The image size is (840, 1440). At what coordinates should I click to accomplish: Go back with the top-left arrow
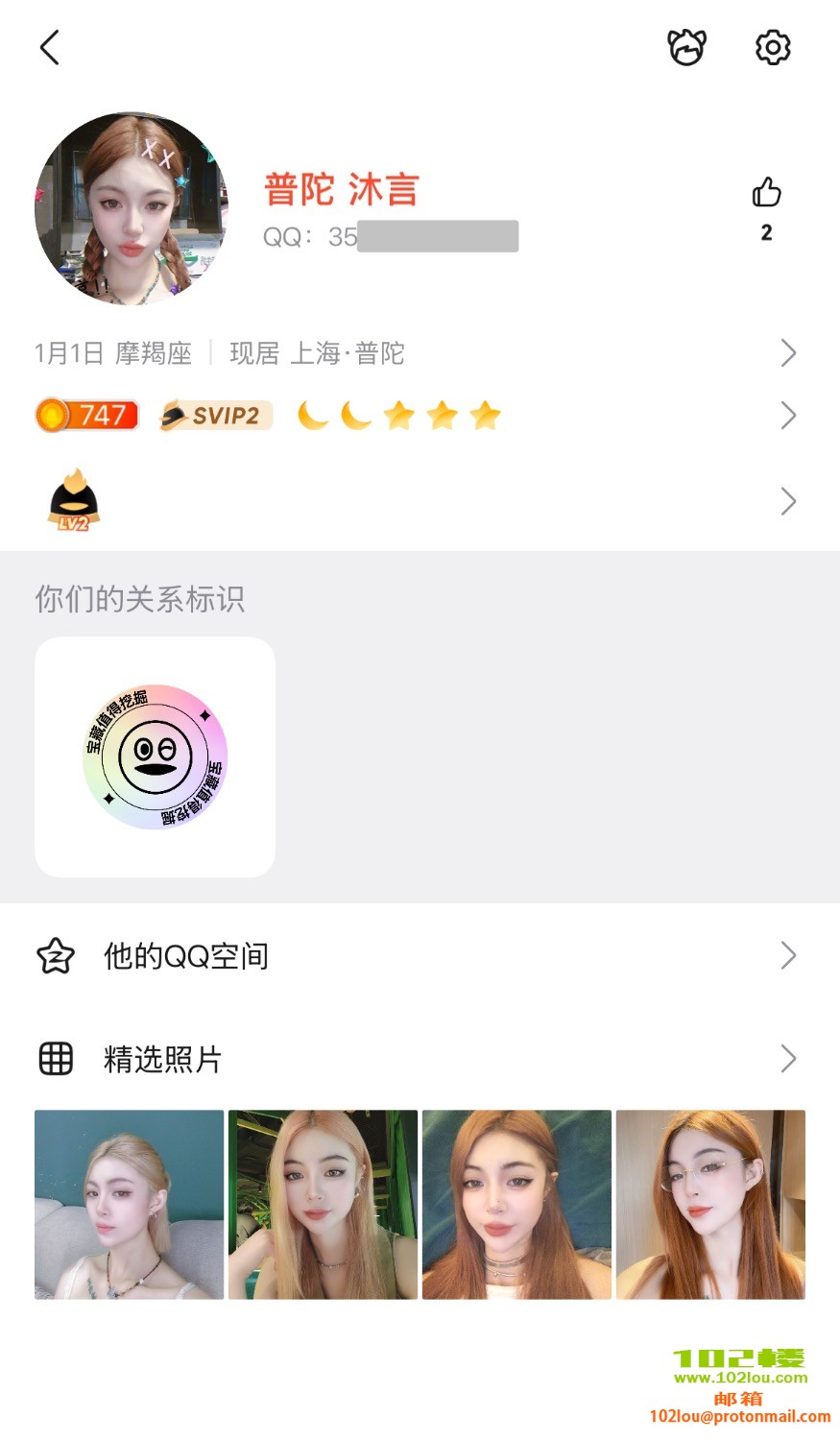tap(50, 47)
